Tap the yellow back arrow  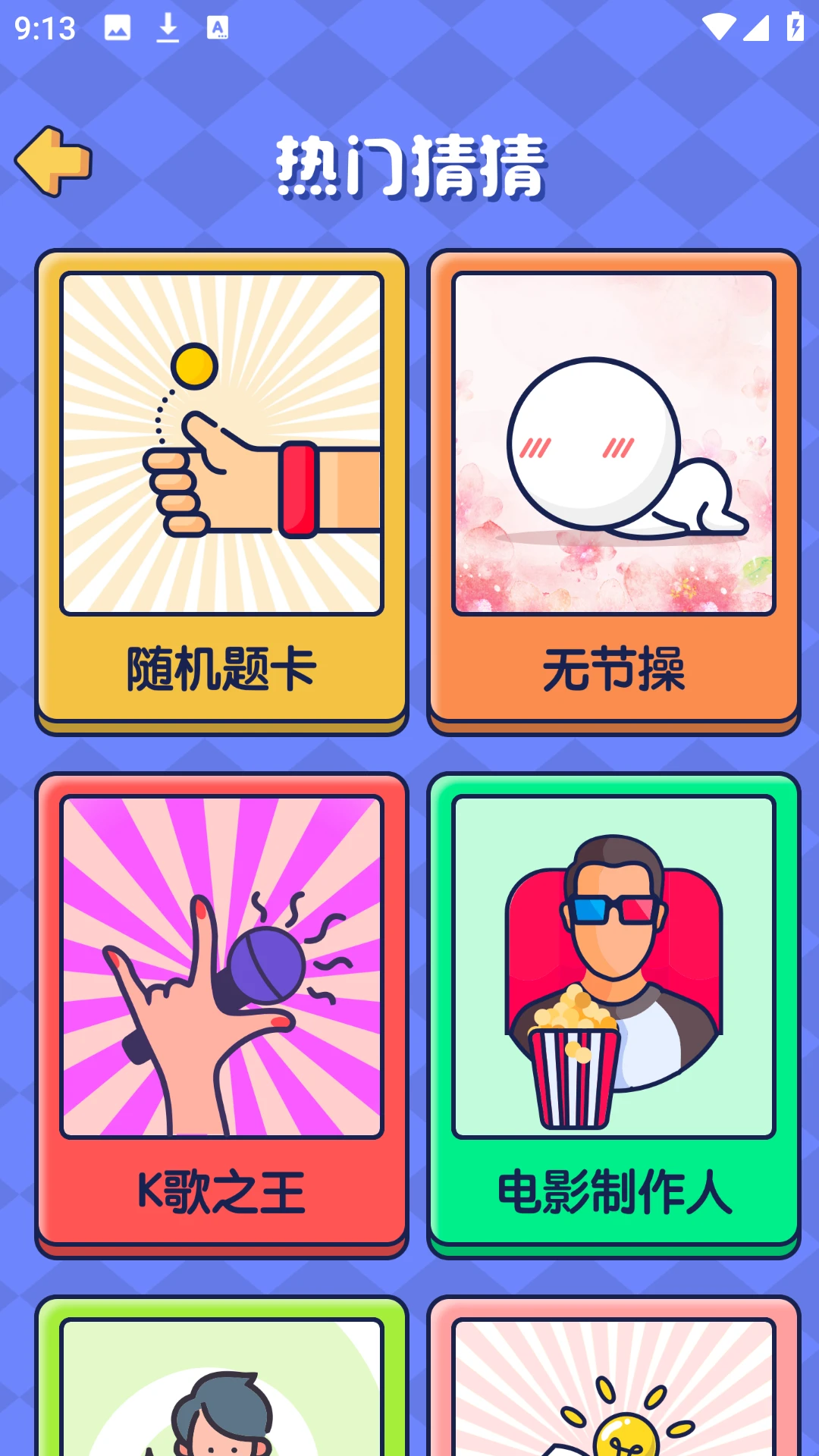[x=53, y=162]
